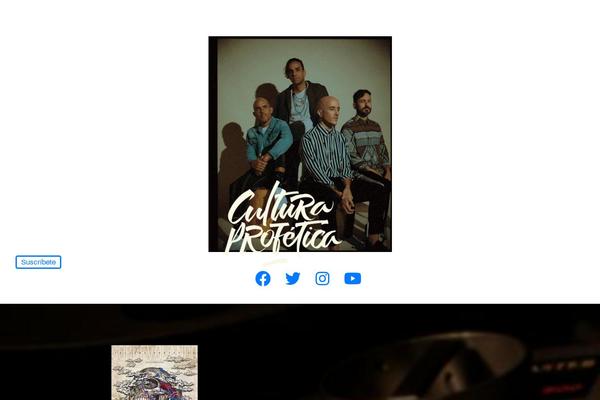Visit the band's Instagram profile
The height and width of the screenshot is (400, 600).
[322, 279]
